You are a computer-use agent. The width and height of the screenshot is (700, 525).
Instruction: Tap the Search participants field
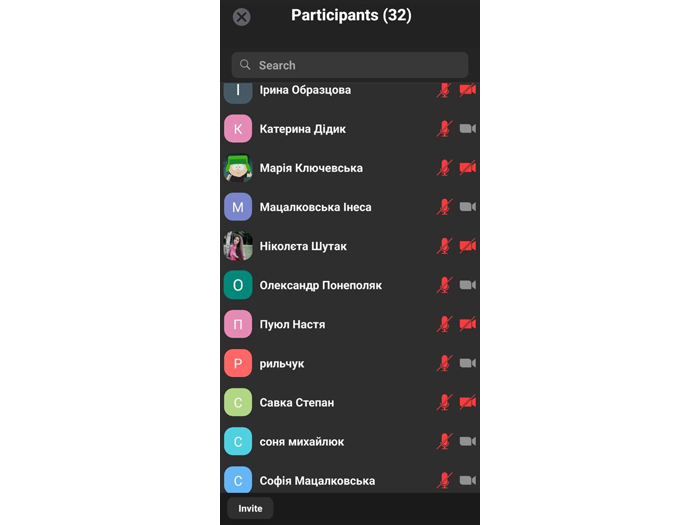[x=350, y=65]
